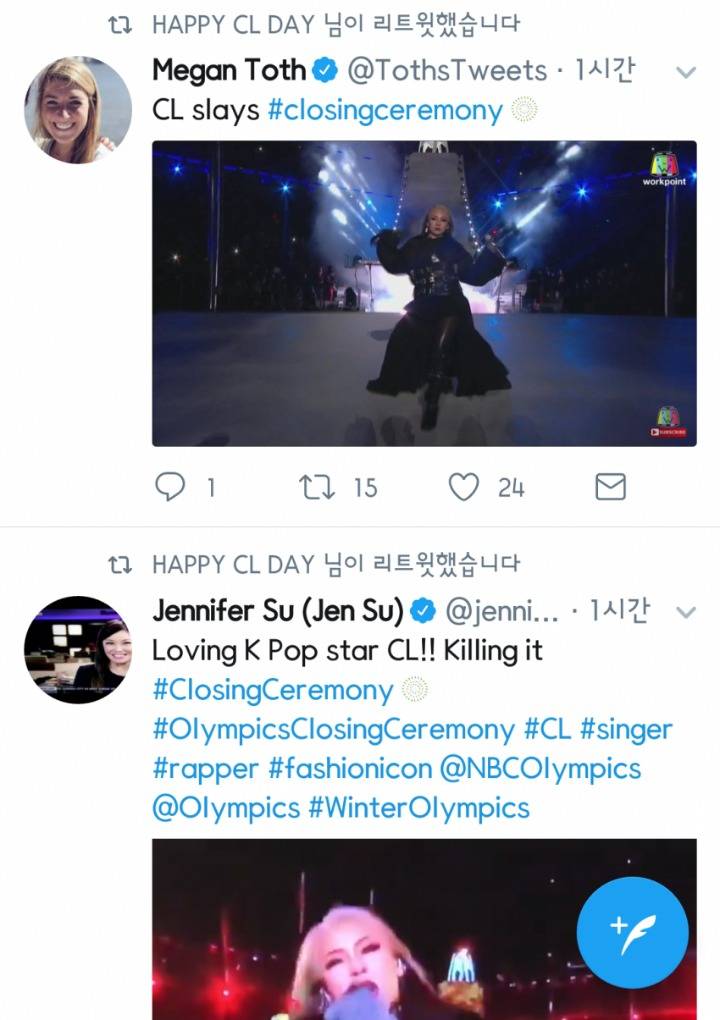Open #closingceremony hashtag in Megan's tweet
Image resolution: width=720 pixels, height=1020 pixels.
coord(385,110)
